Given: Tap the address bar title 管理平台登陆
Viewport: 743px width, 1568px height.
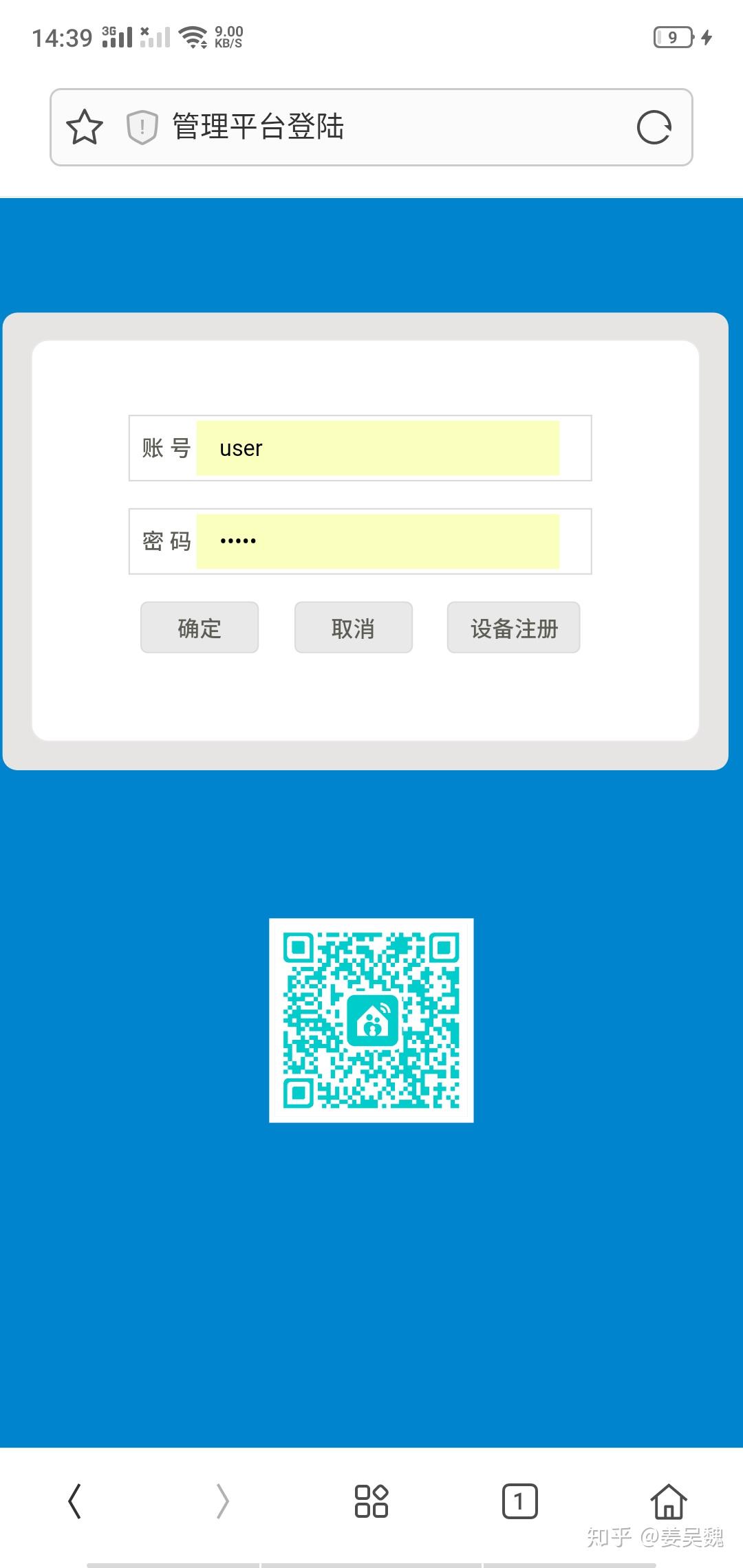Looking at the screenshot, I should (258, 127).
